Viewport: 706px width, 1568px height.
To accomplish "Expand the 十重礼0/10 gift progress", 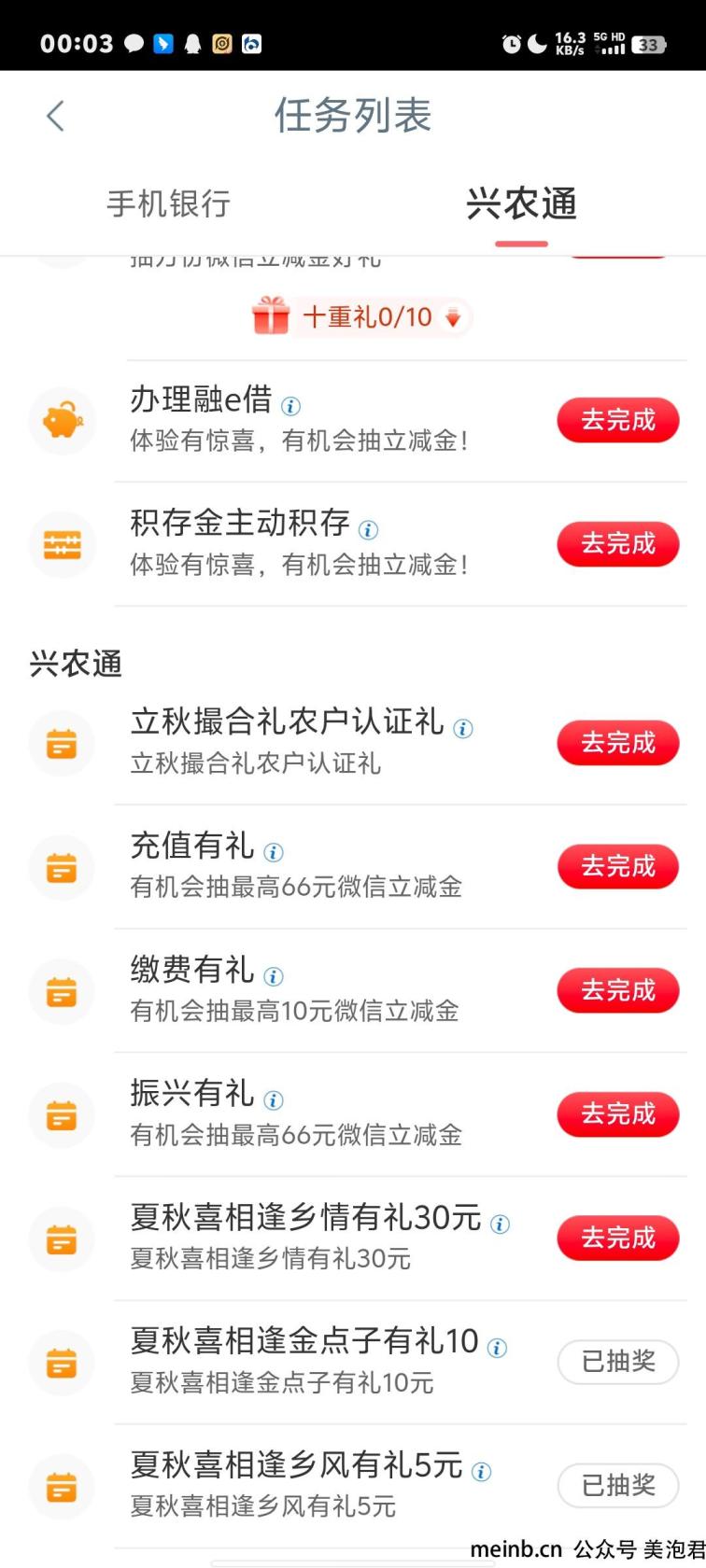I will pyautogui.click(x=360, y=317).
